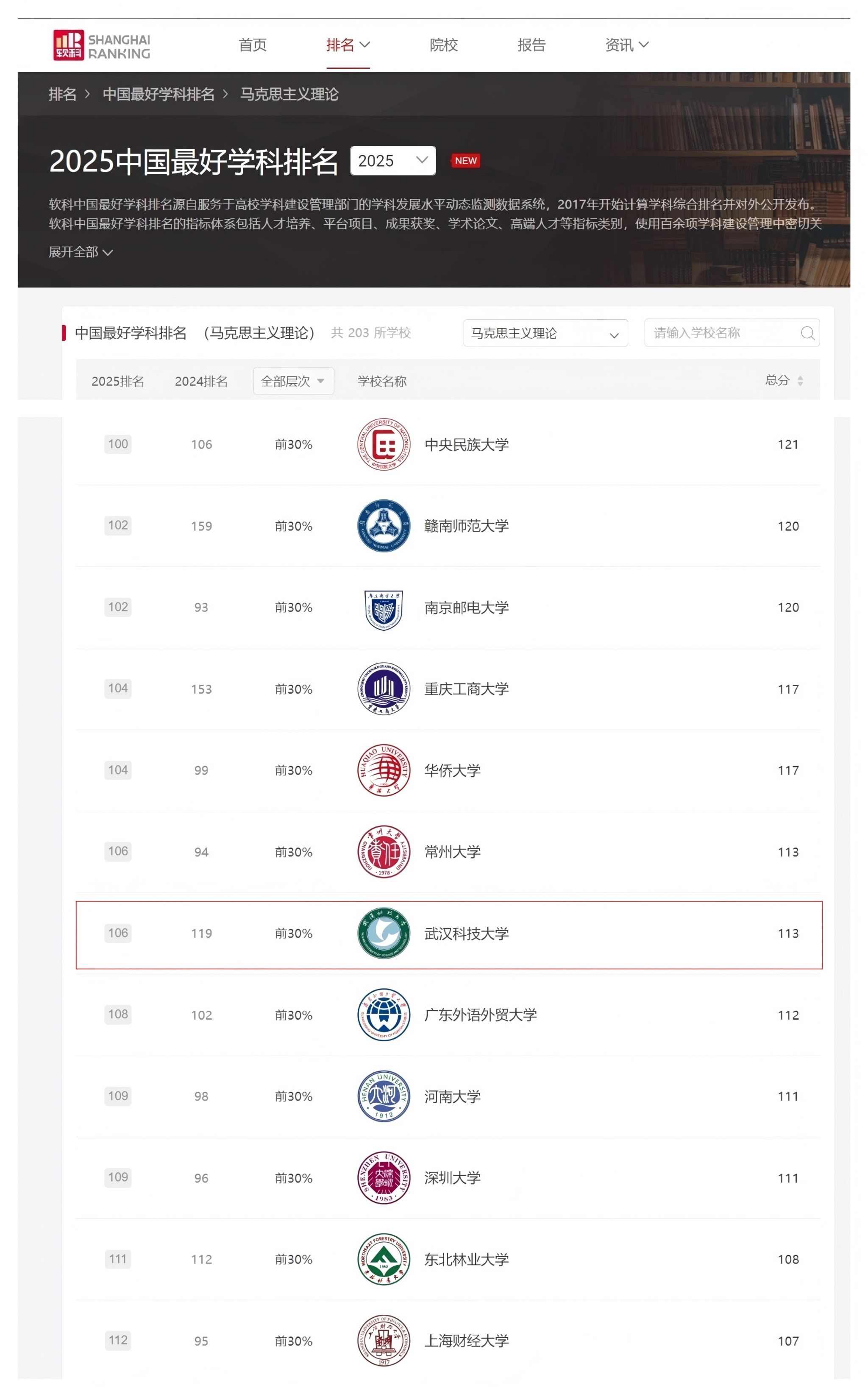Viewport: 868px width, 1397px height.
Task: Open the 2025 year selector dropdown
Action: pyautogui.click(x=392, y=161)
